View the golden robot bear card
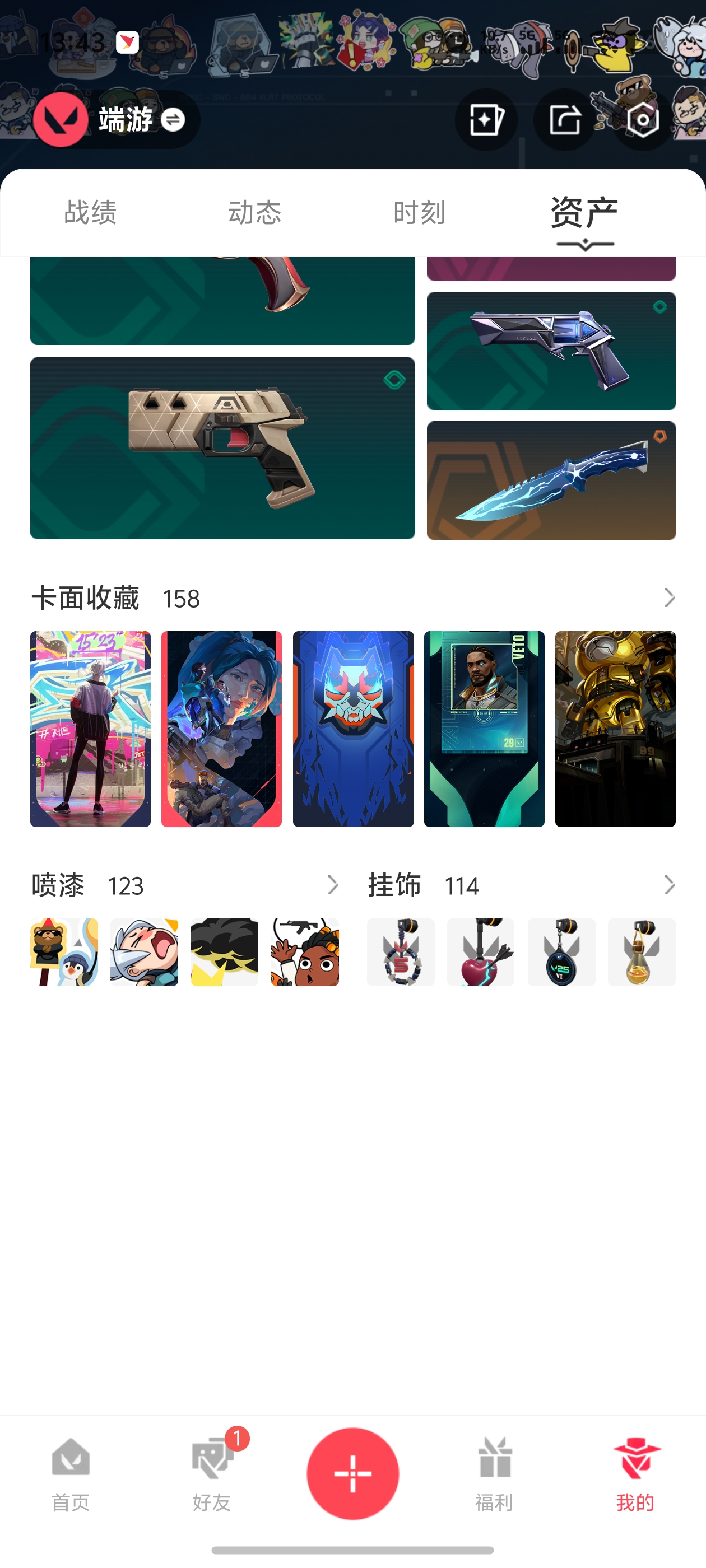The image size is (706, 1568). coord(615,729)
